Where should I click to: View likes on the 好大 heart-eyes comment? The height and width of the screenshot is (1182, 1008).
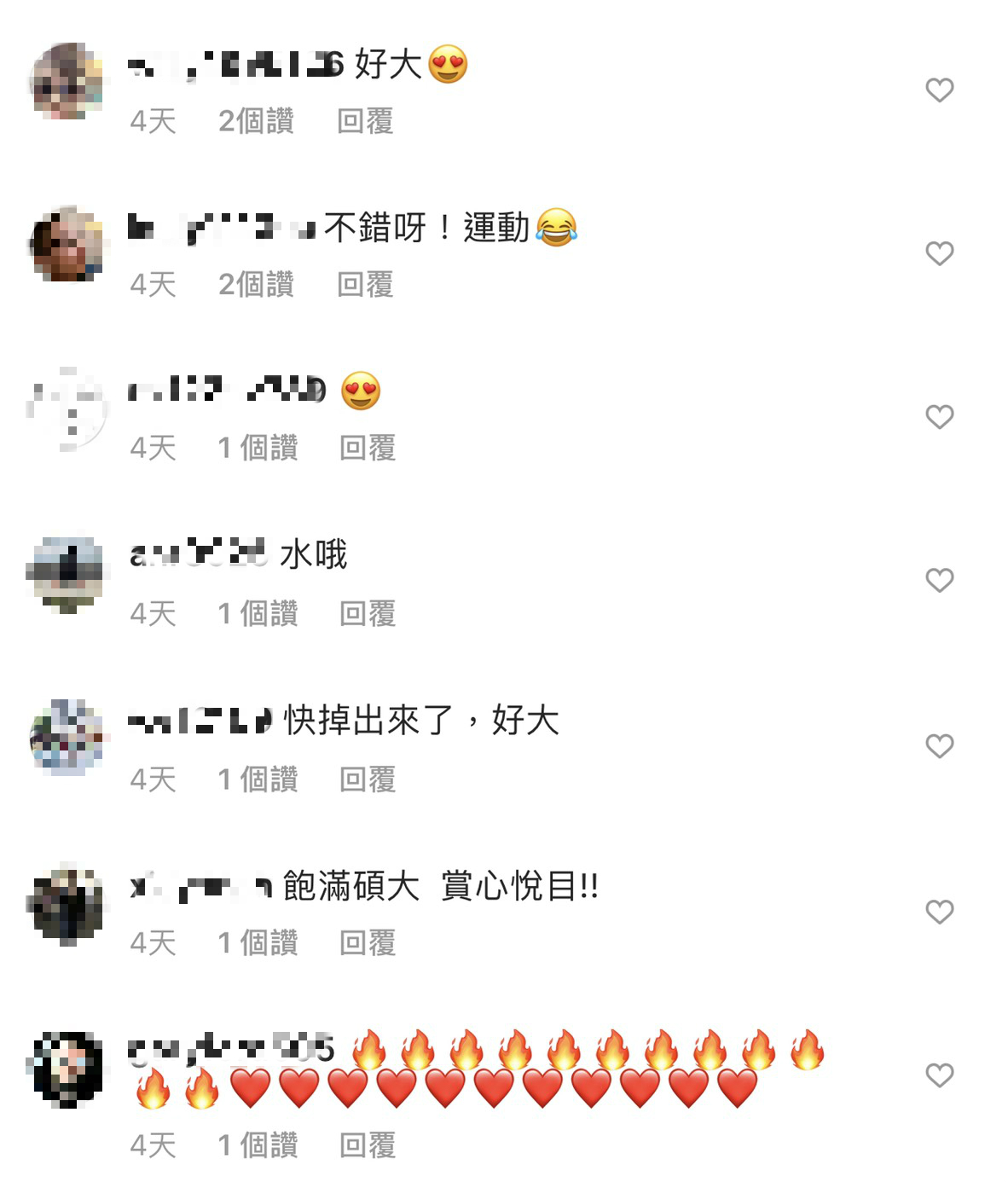tap(256, 121)
